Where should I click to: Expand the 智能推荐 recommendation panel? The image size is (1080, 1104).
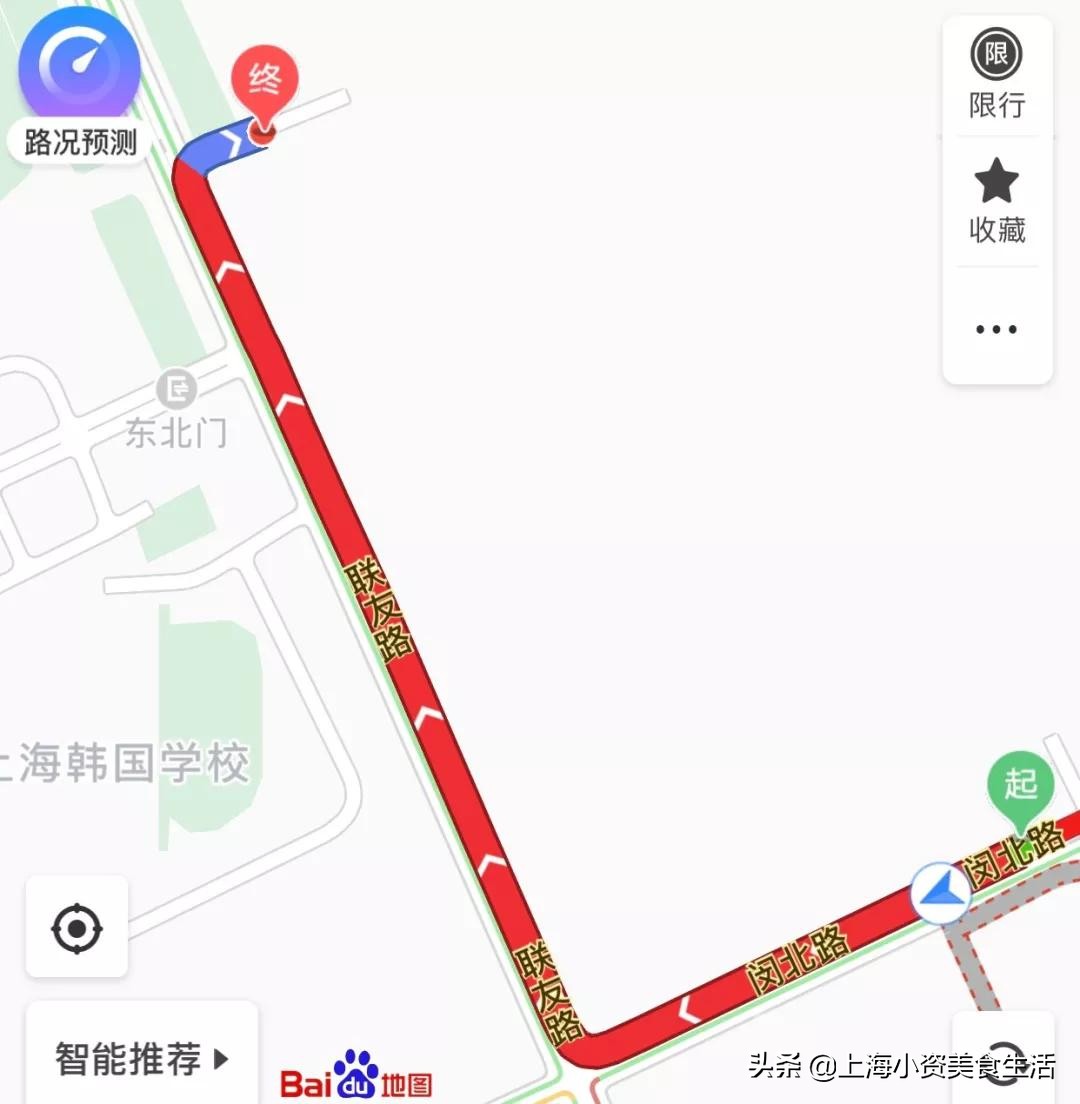coord(140,1060)
